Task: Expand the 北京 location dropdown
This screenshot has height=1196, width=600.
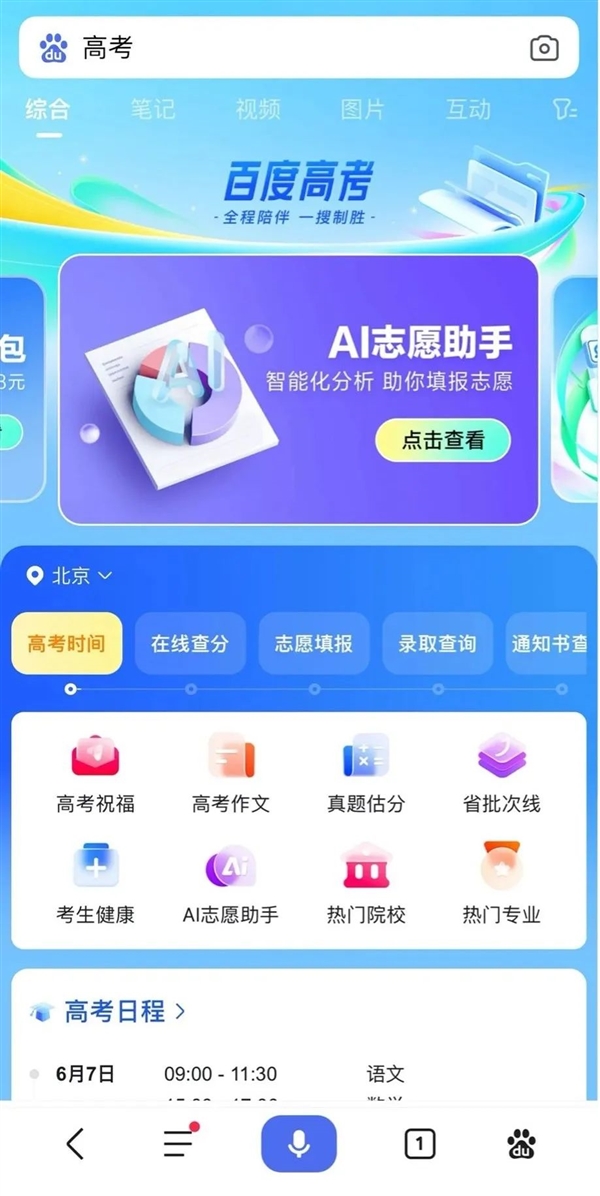Action: (x=70, y=575)
